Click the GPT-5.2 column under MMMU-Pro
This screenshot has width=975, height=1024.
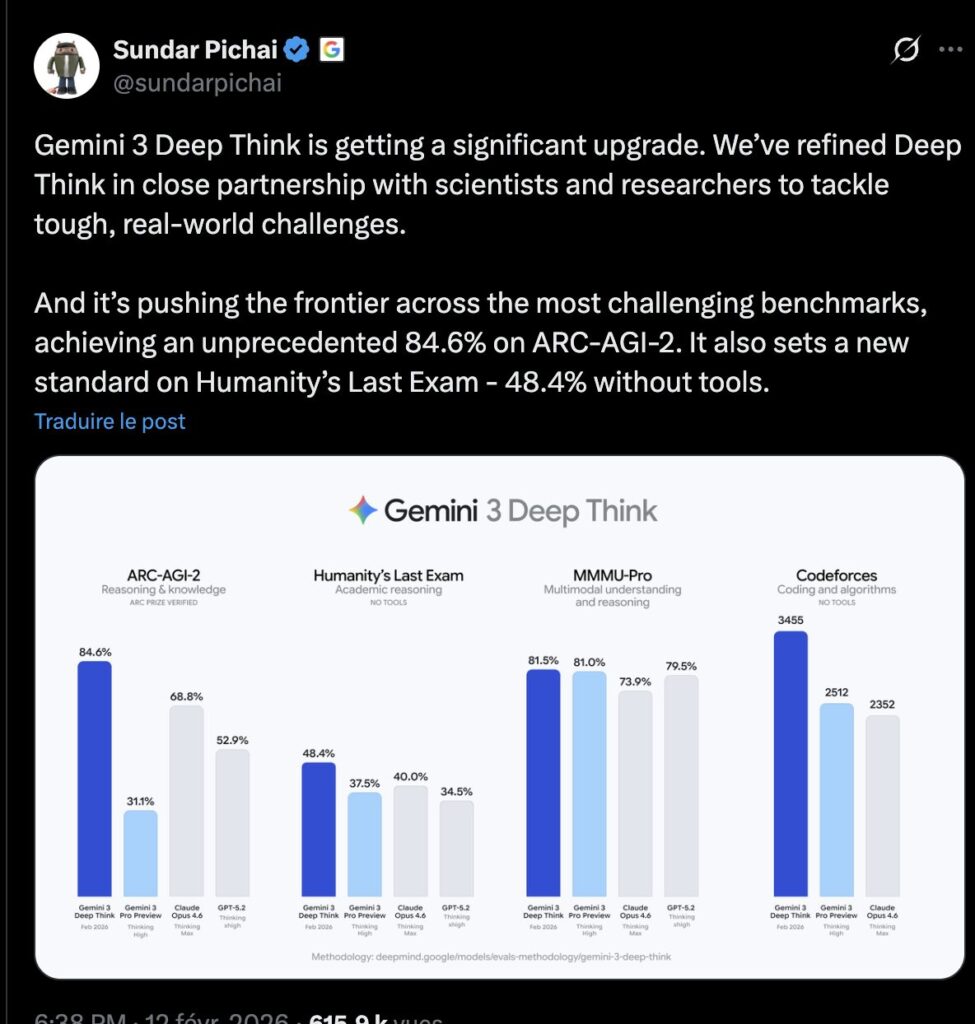click(683, 785)
